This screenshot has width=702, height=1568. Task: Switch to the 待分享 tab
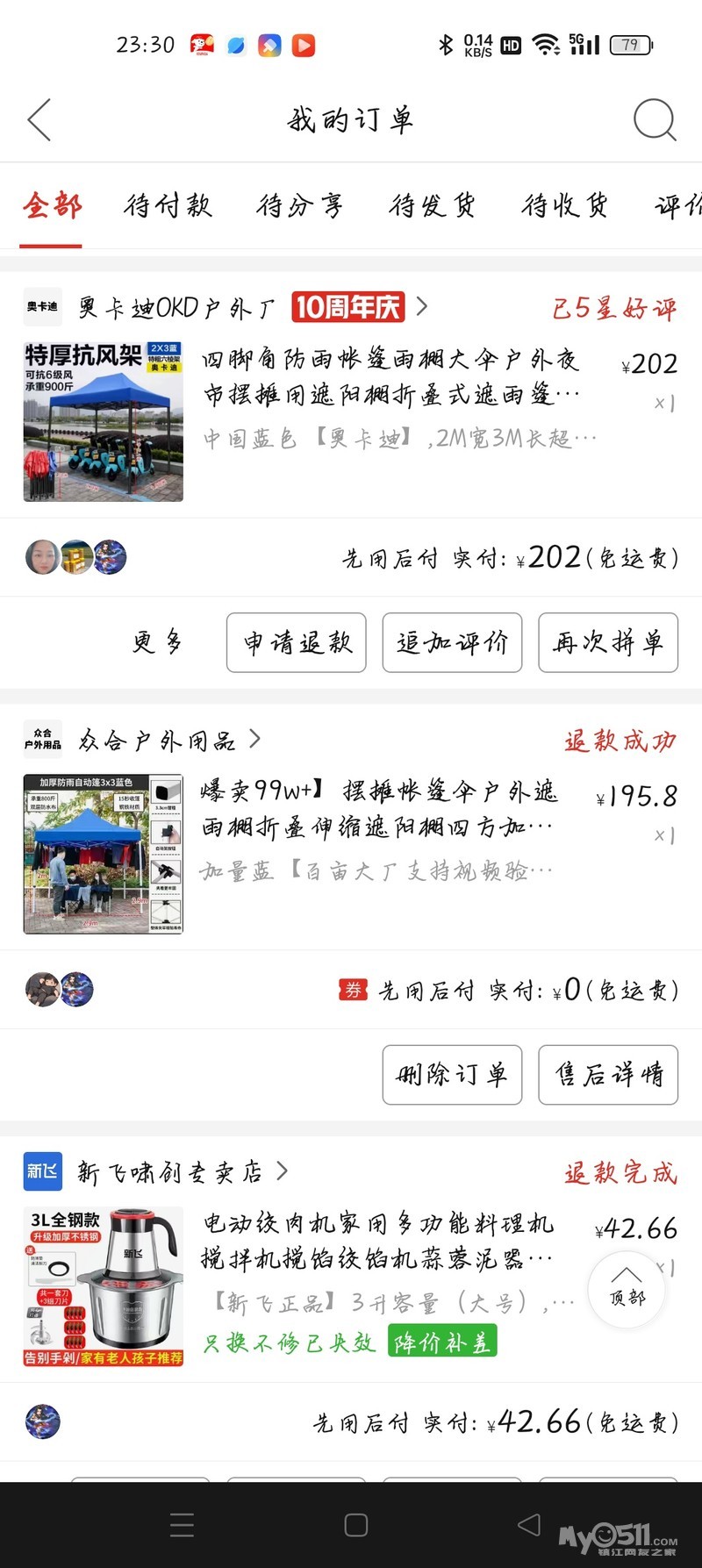point(300,206)
